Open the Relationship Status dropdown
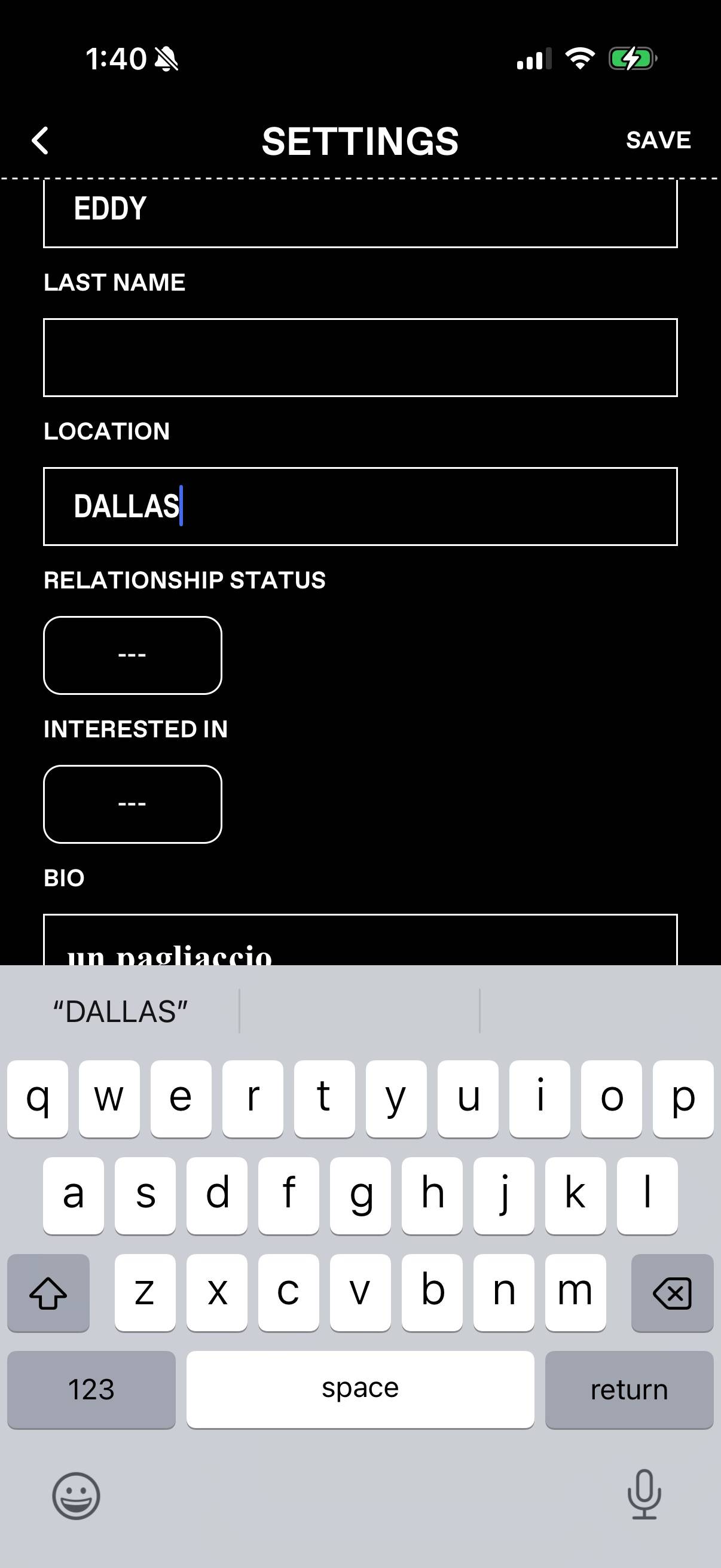 [133, 655]
